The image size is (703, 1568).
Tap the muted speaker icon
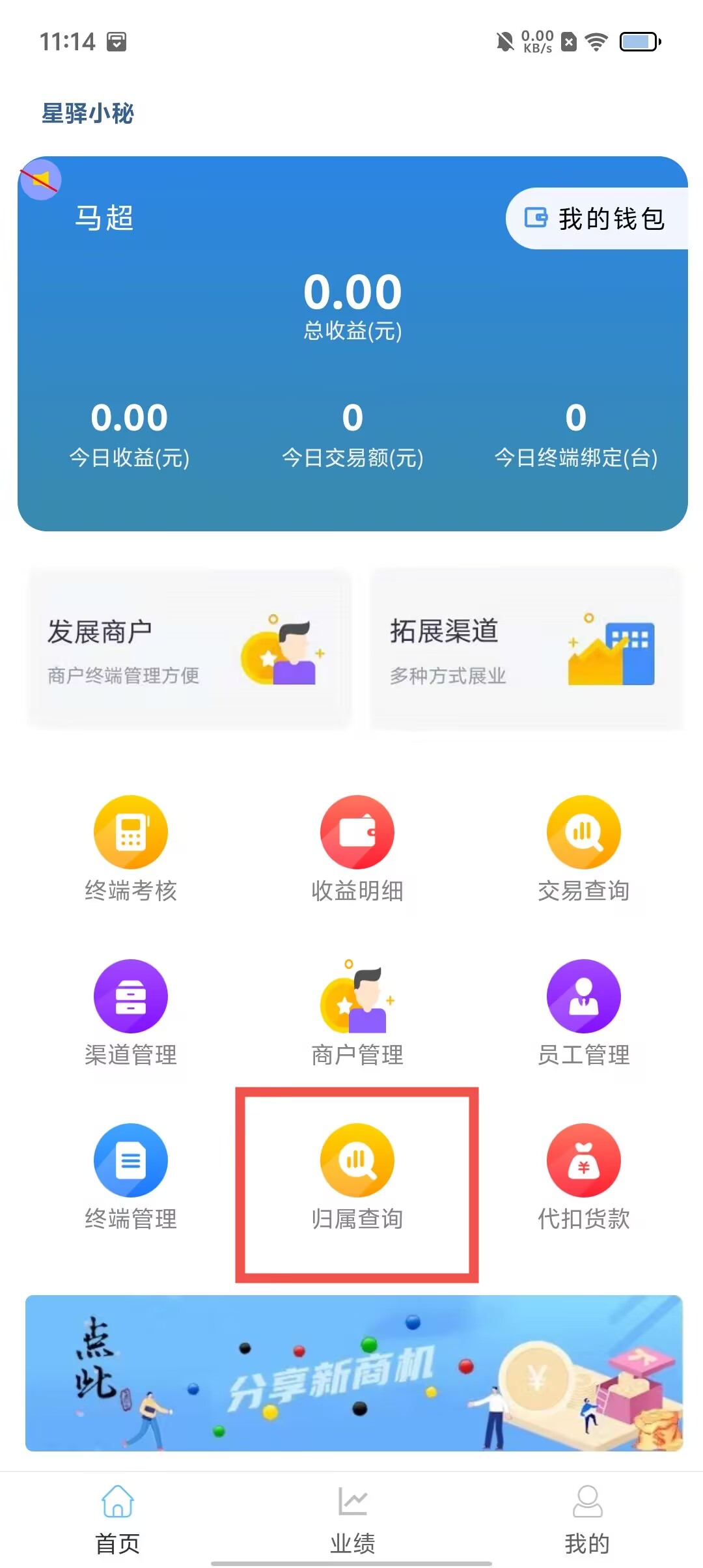(x=41, y=179)
